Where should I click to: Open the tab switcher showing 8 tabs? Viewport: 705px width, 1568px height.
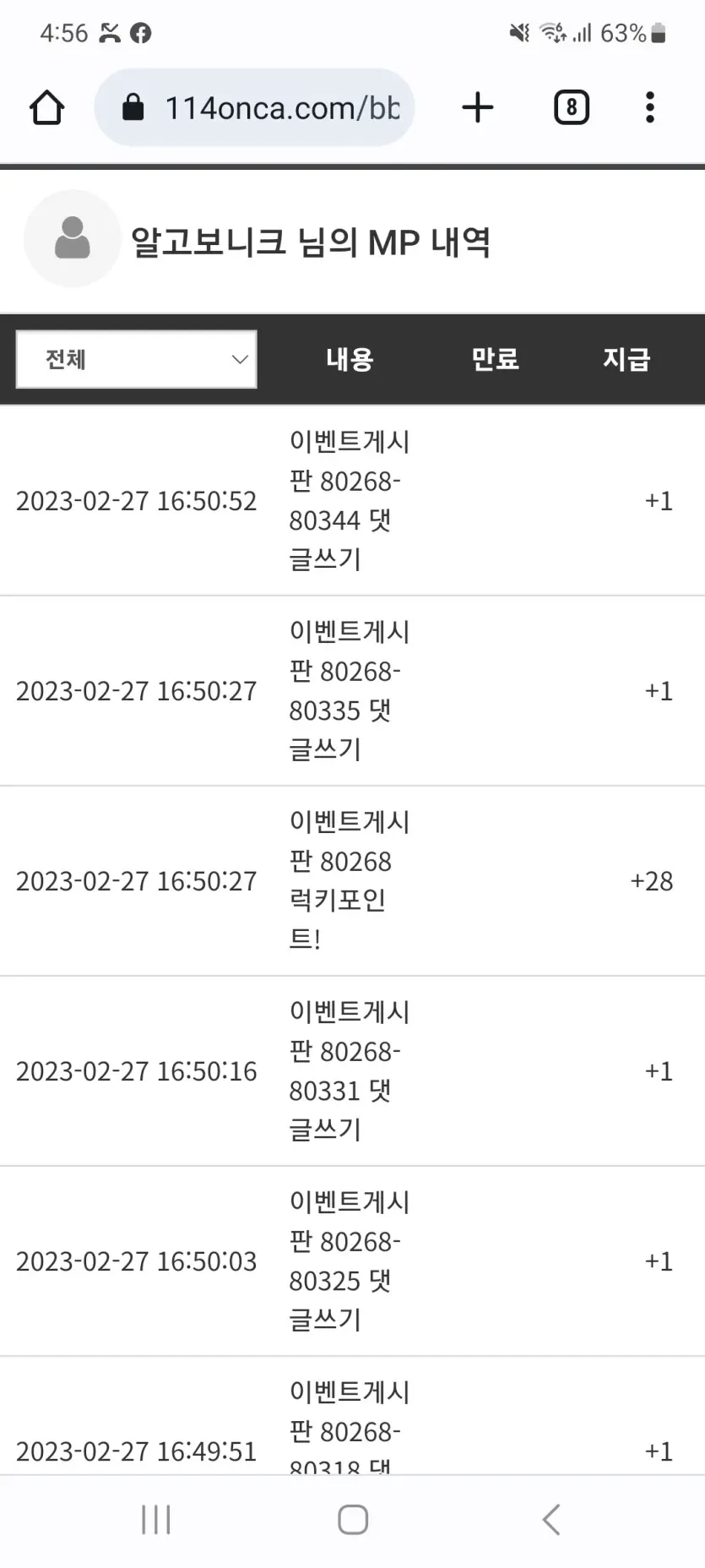572,107
